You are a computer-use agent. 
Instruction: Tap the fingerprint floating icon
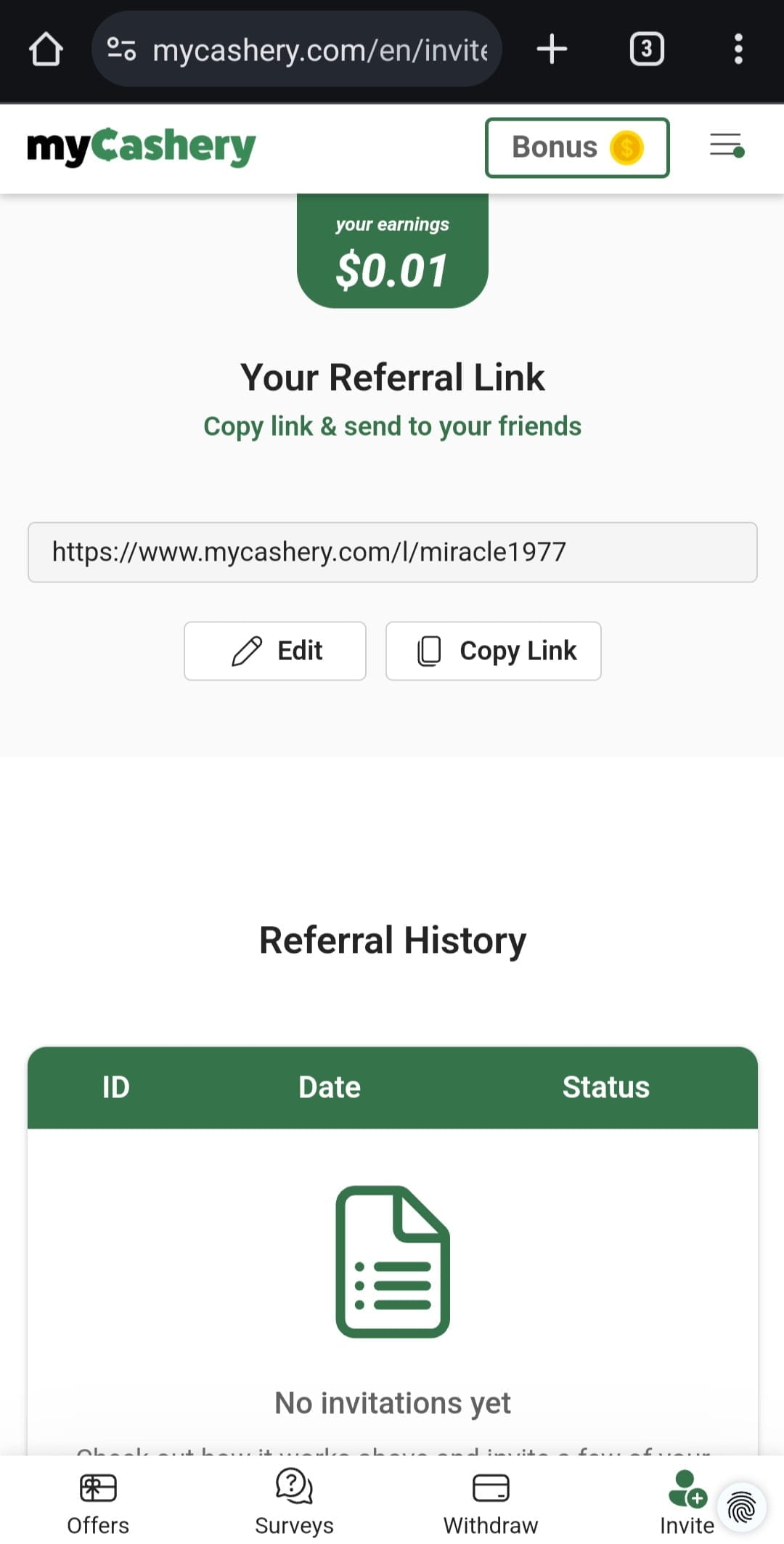click(x=742, y=1508)
